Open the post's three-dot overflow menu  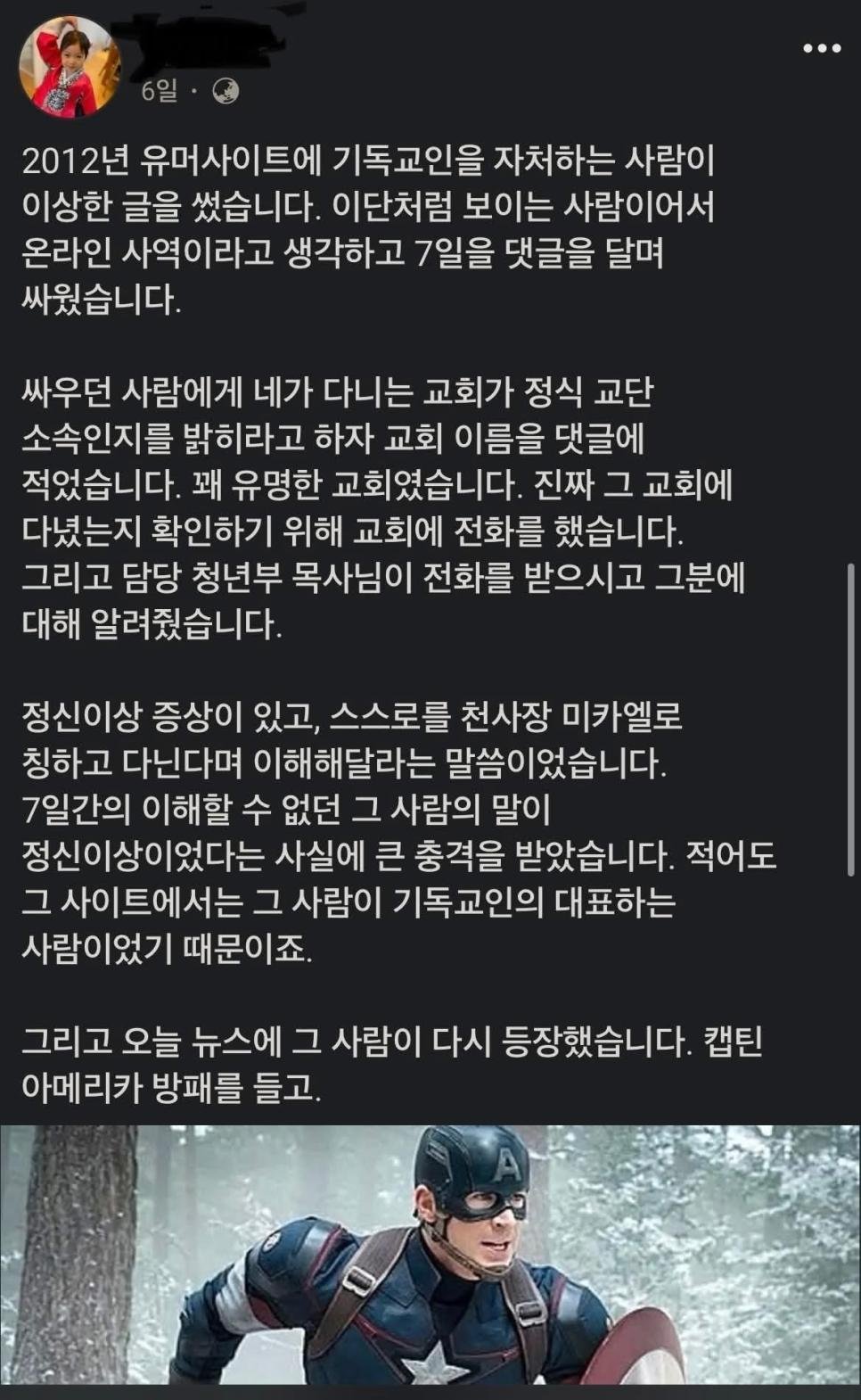click(821, 48)
